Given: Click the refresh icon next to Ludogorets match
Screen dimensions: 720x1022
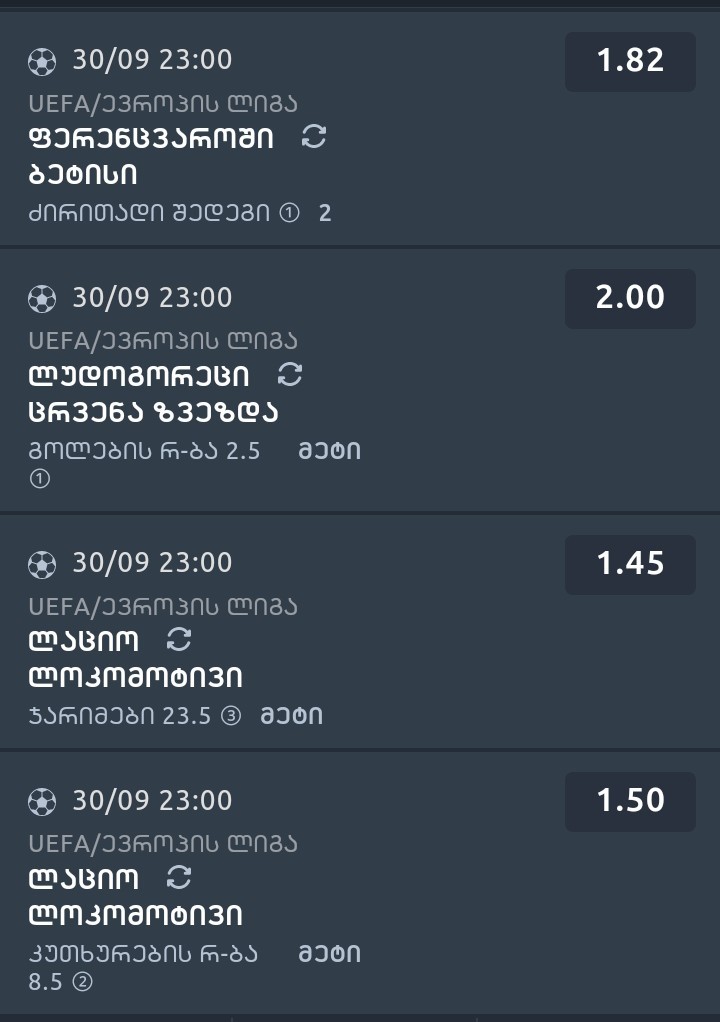Looking at the screenshot, I should click(x=287, y=375).
